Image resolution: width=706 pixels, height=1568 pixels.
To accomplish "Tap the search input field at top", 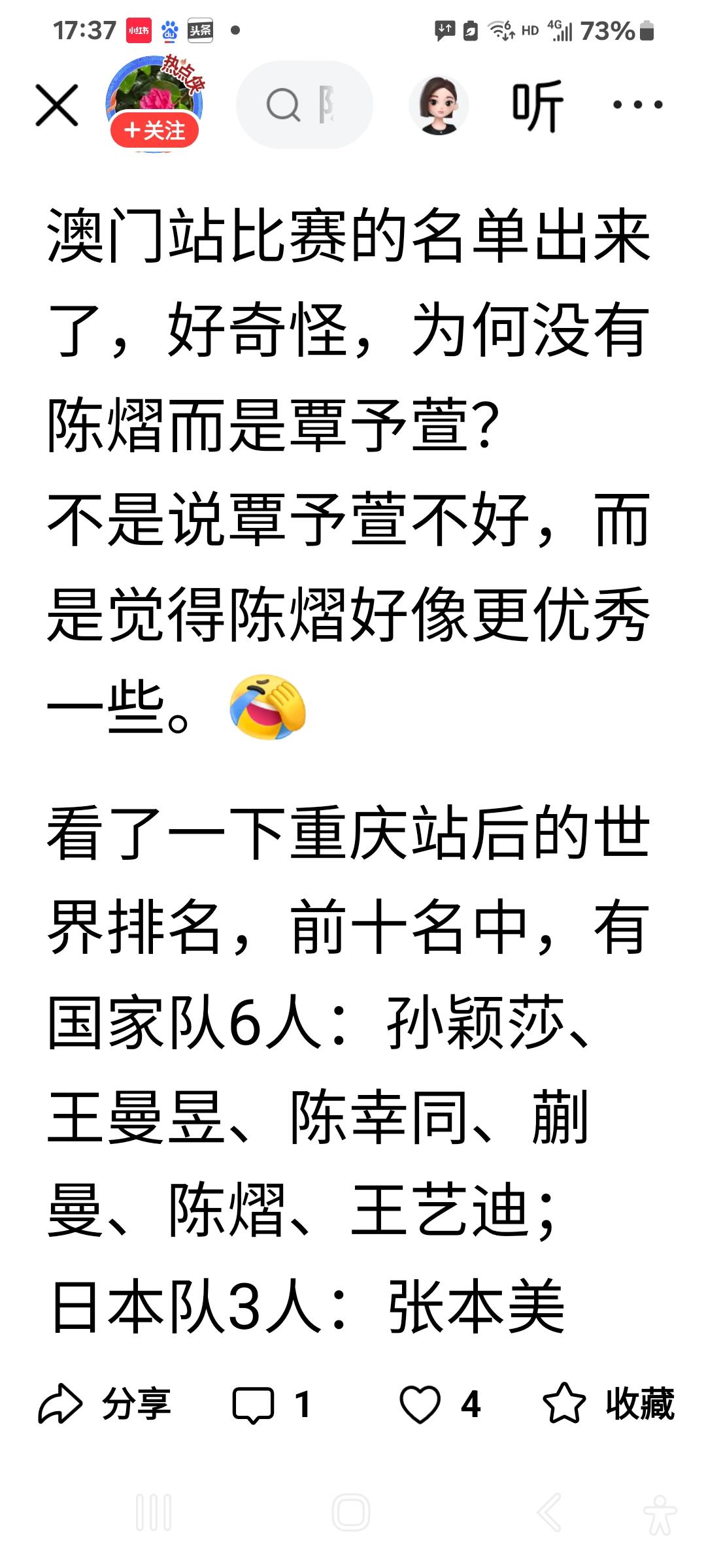I will (307, 105).
